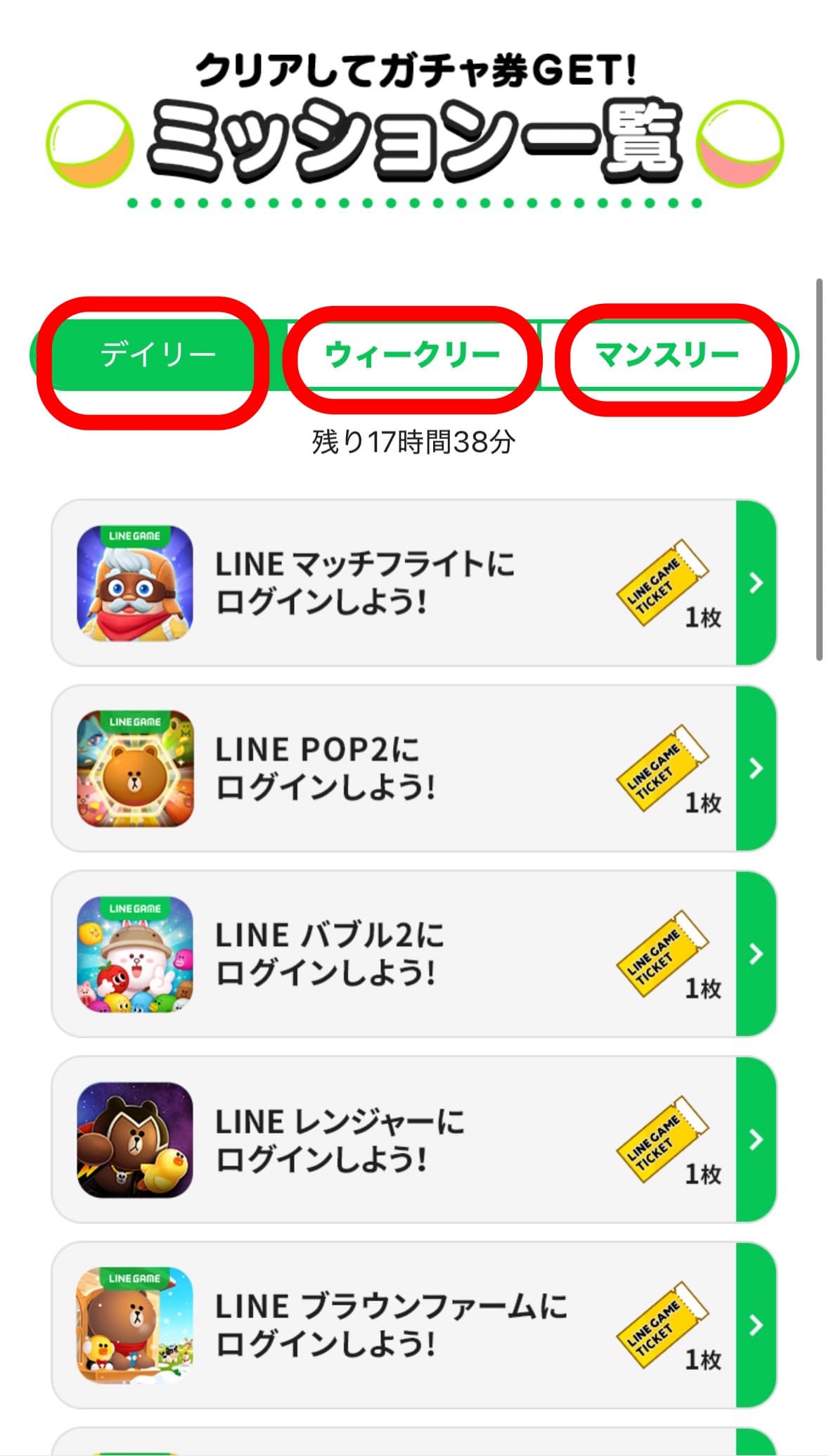Switch to the マンスリー tab
Viewport: 829px width, 1456px height.
[x=667, y=355]
